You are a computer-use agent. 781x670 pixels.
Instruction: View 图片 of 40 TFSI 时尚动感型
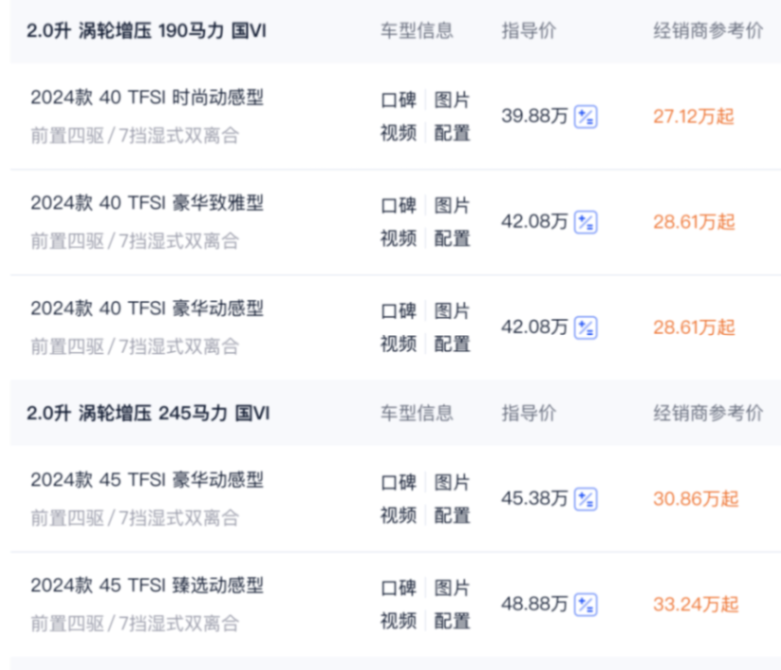coord(452,100)
